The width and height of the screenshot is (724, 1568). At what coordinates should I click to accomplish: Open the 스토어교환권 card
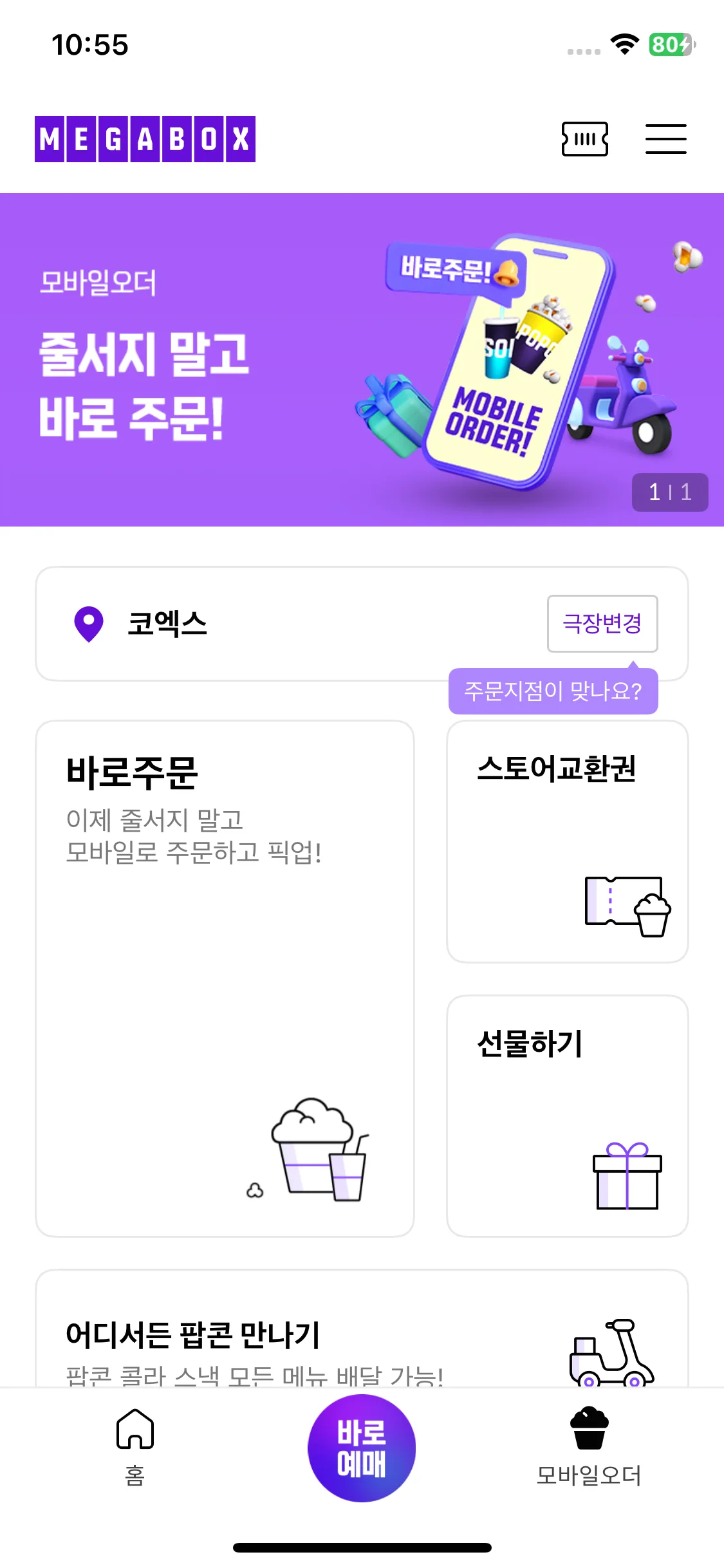(x=567, y=841)
